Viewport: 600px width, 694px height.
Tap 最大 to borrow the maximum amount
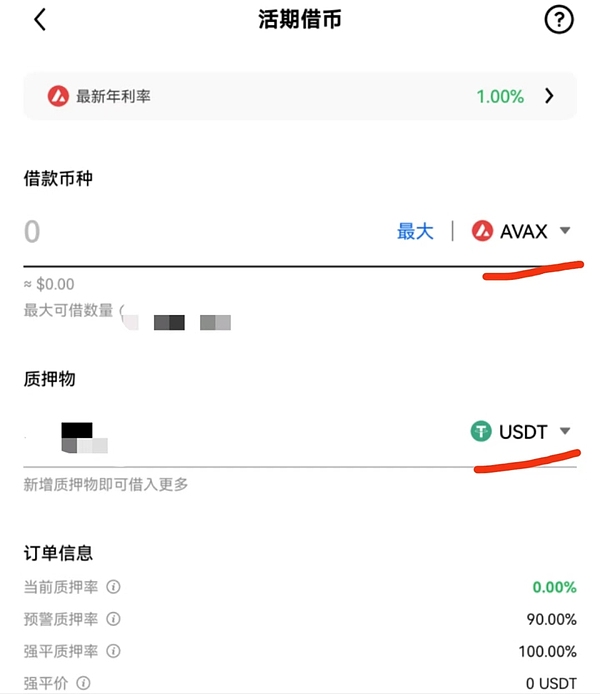(415, 232)
